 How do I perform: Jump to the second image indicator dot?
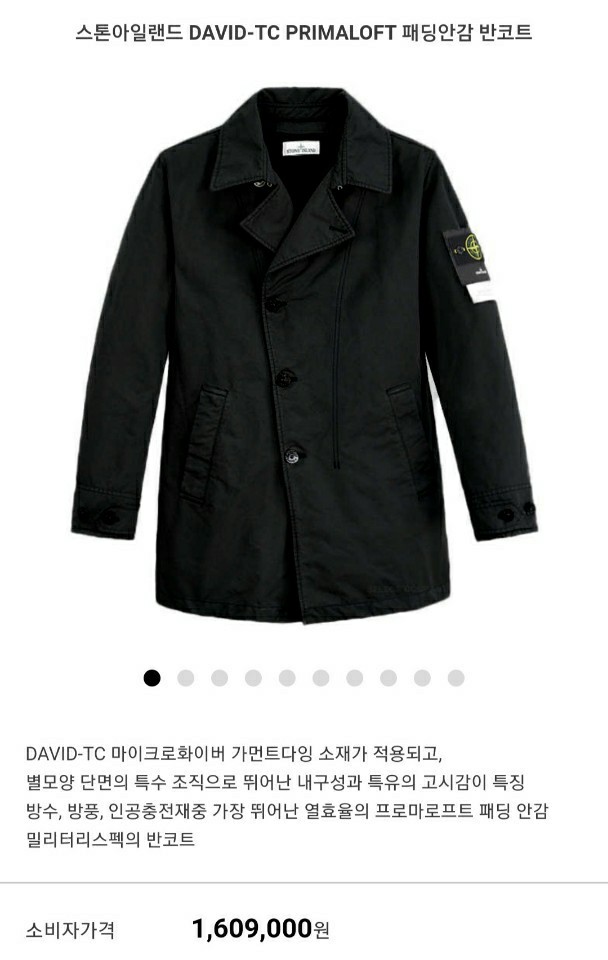(185, 678)
